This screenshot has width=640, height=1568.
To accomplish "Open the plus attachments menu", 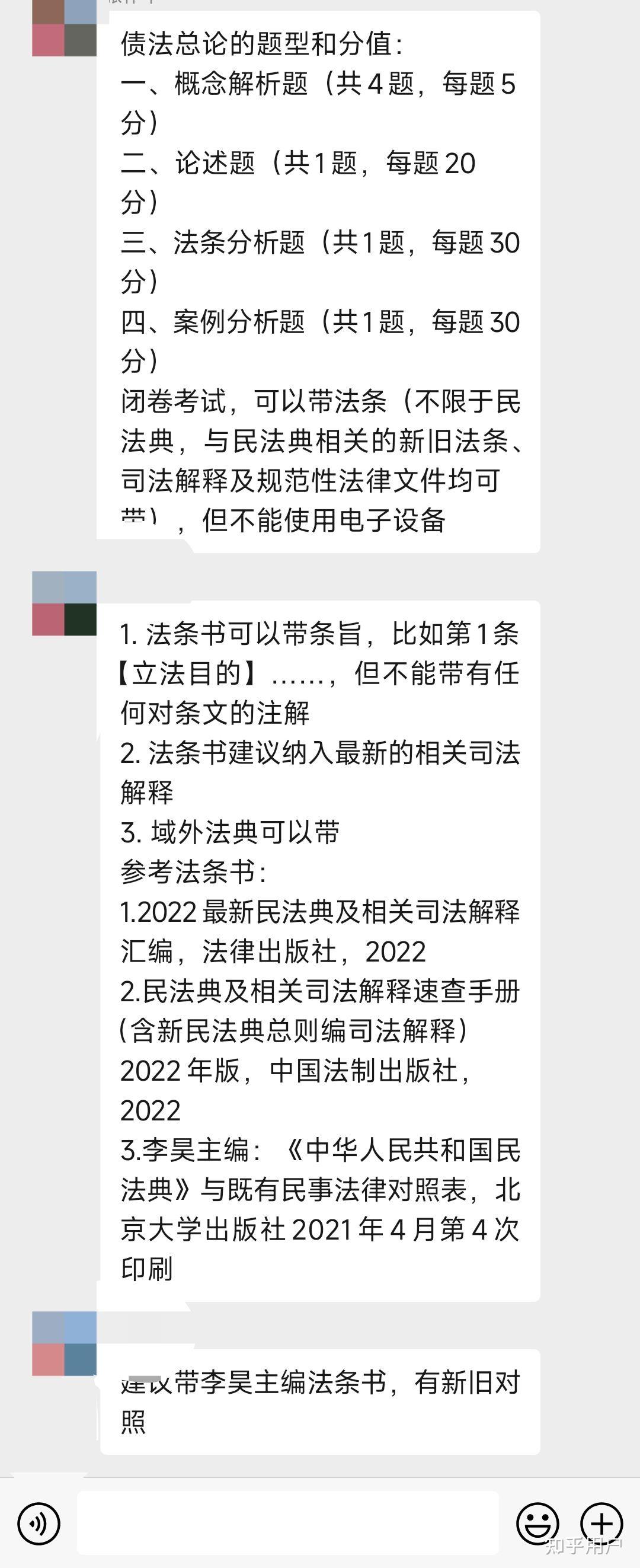I will click(x=601, y=1524).
